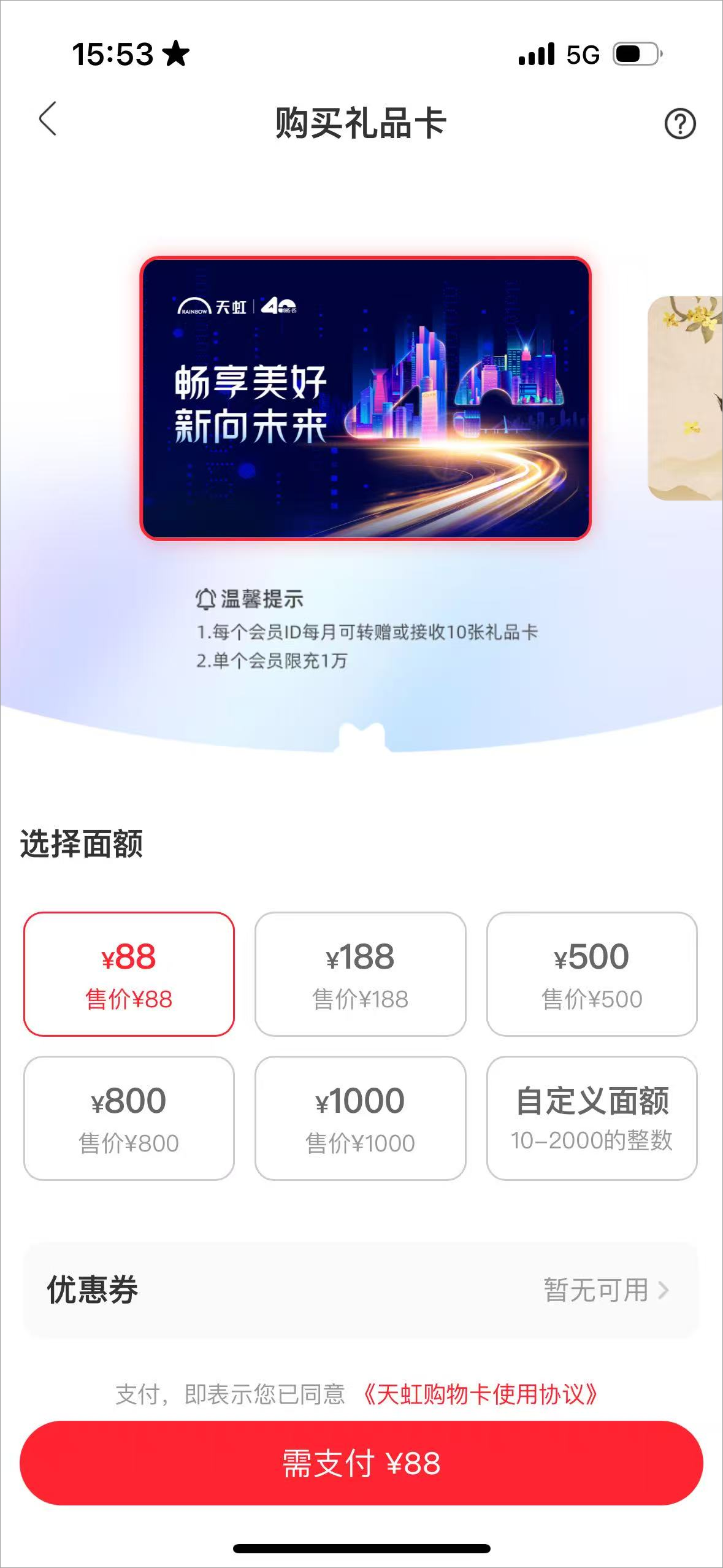Choose the ¥1000 gift card amount
This screenshot has height=1568, width=723.
[x=360, y=1118]
